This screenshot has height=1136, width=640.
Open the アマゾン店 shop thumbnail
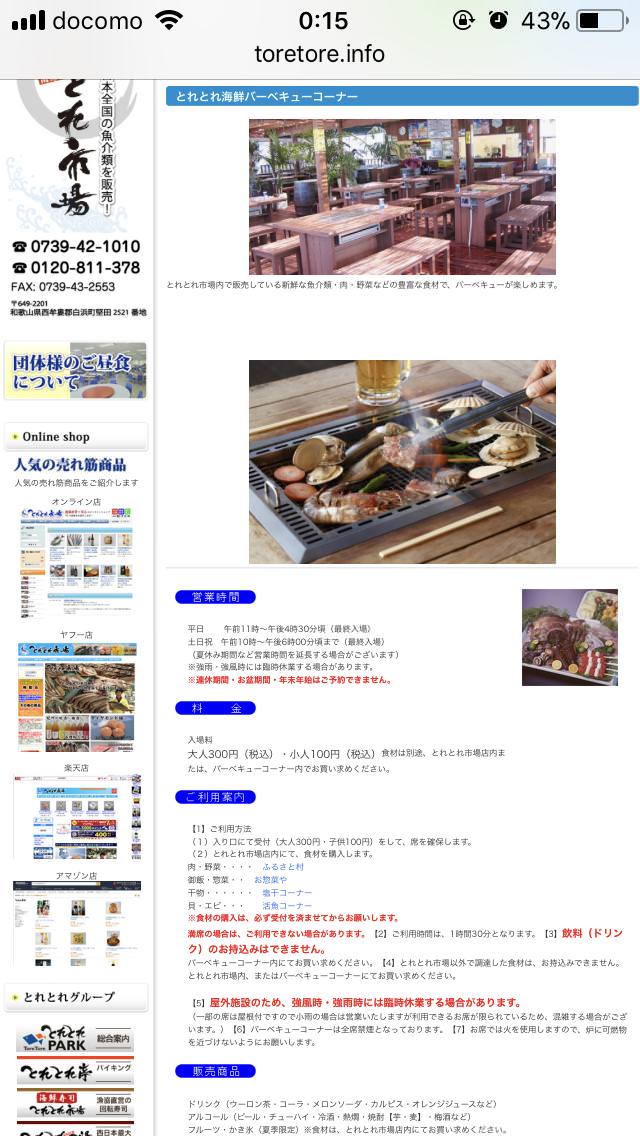point(77,921)
